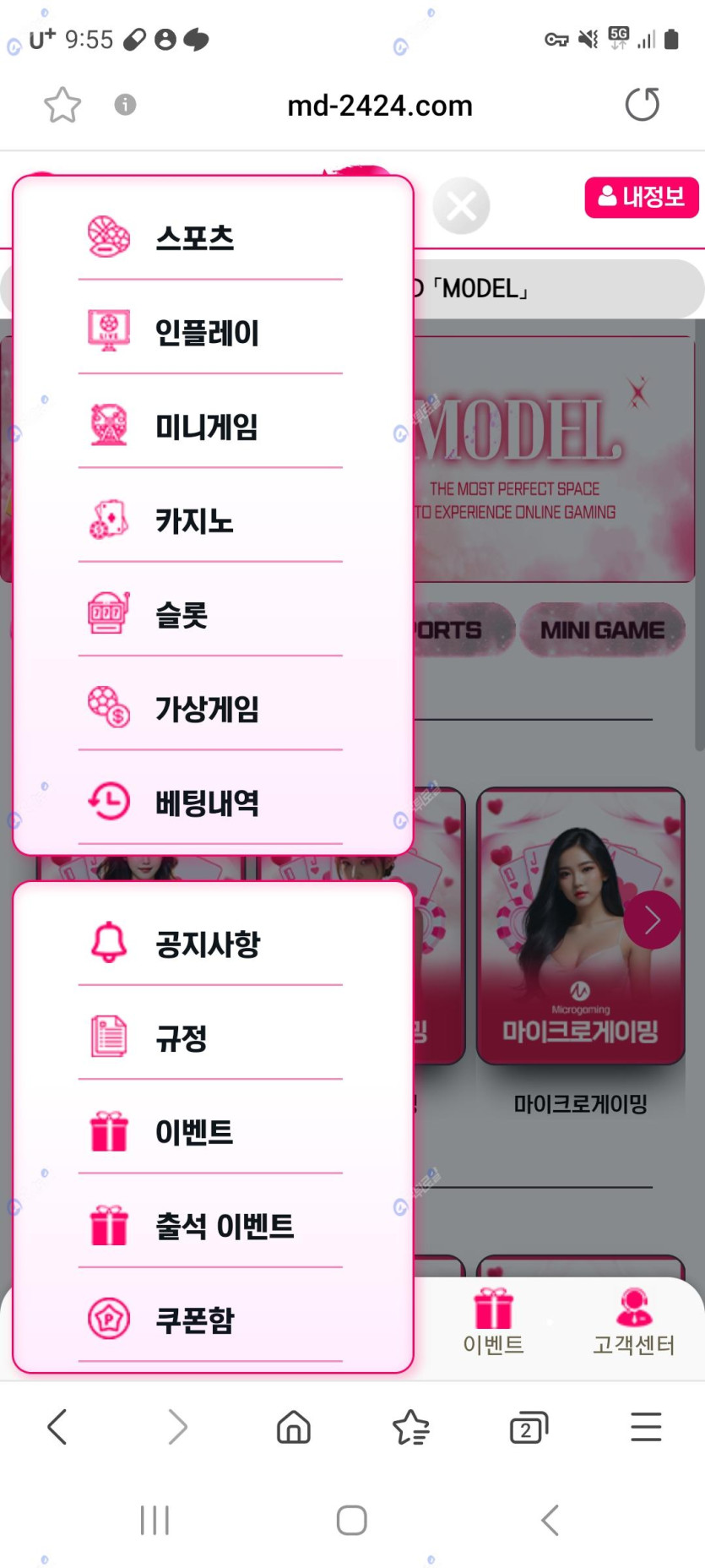Viewport: 705px width, 1568px height.
Task: Open the 규정 rules page
Action: 182,1037
